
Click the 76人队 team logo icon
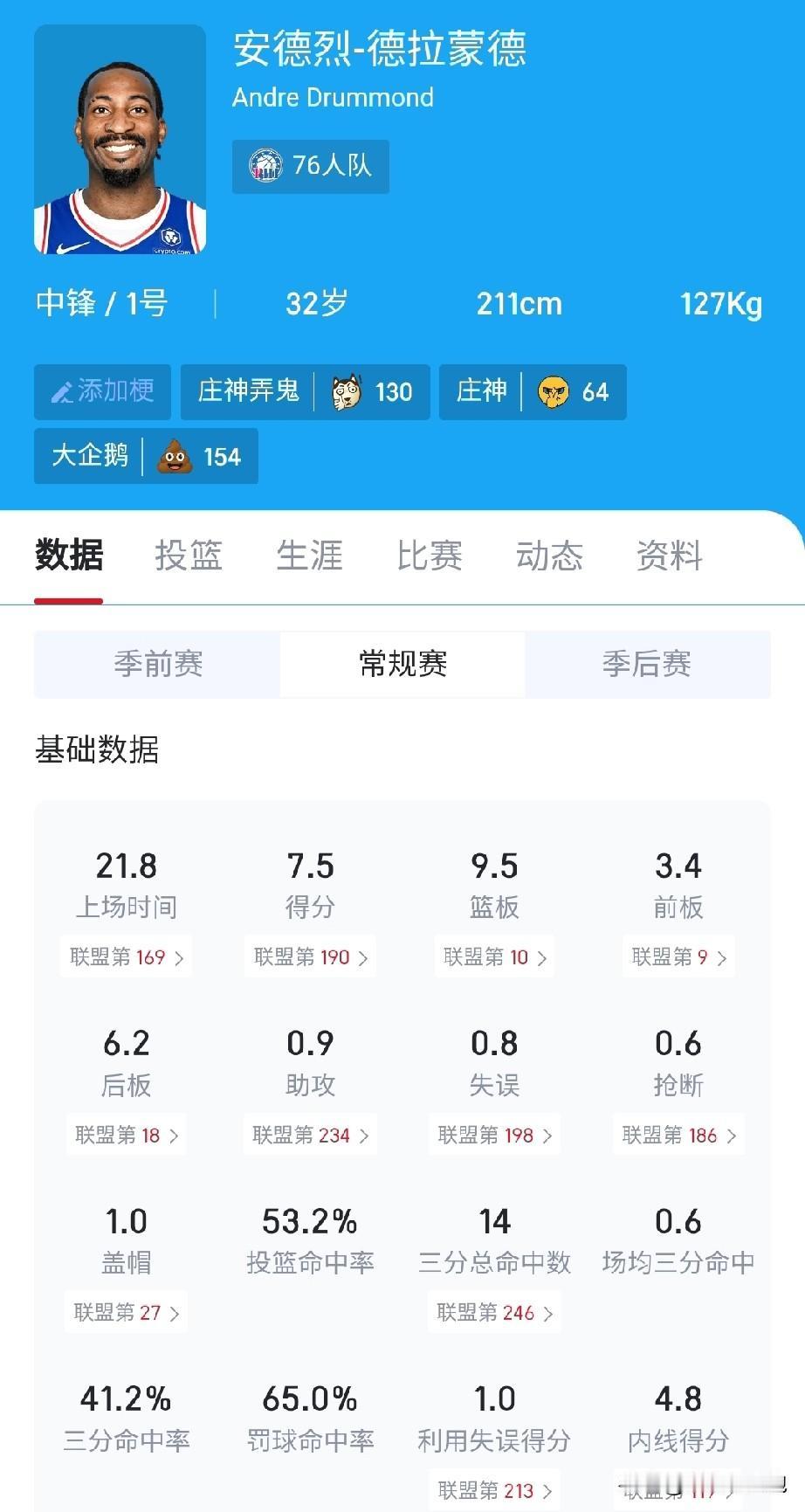pyautogui.click(x=267, y=166)
